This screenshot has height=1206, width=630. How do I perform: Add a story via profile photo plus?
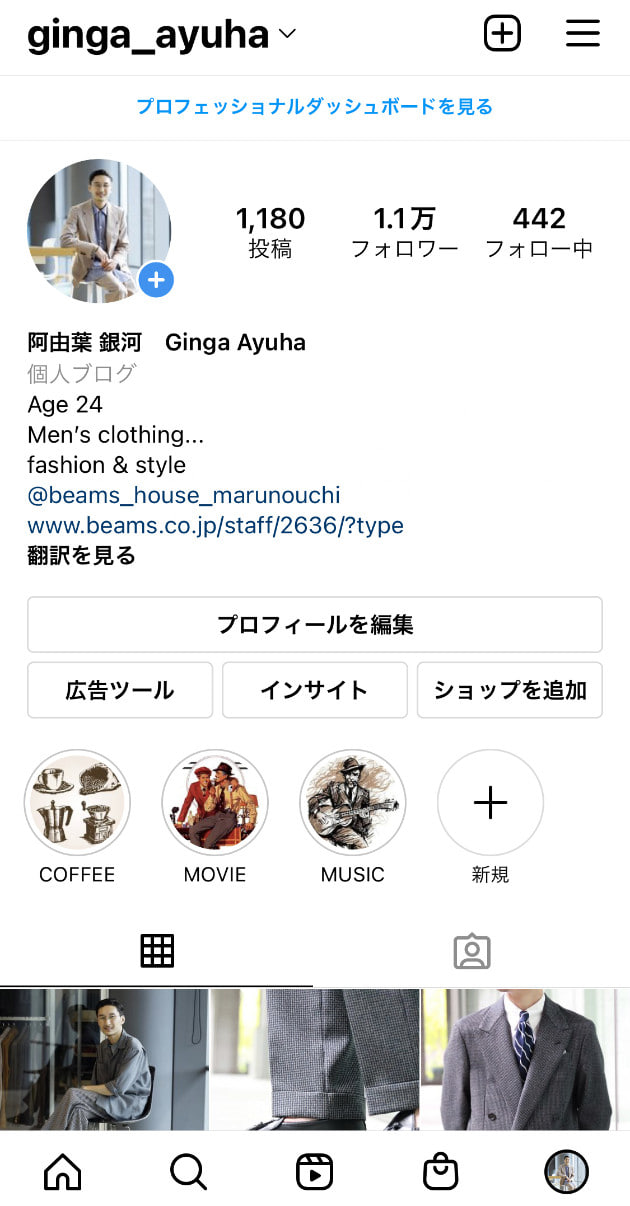coord(156,280)
